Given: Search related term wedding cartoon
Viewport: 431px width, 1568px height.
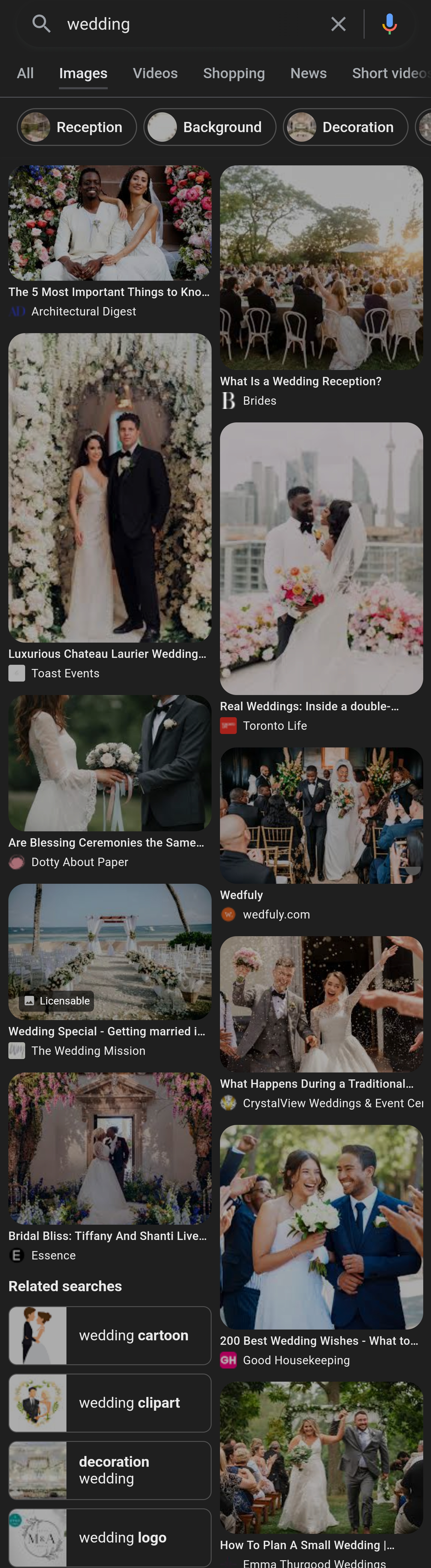Looking at the screenshot, I should pyautogui.click(x=110, y=1336).
